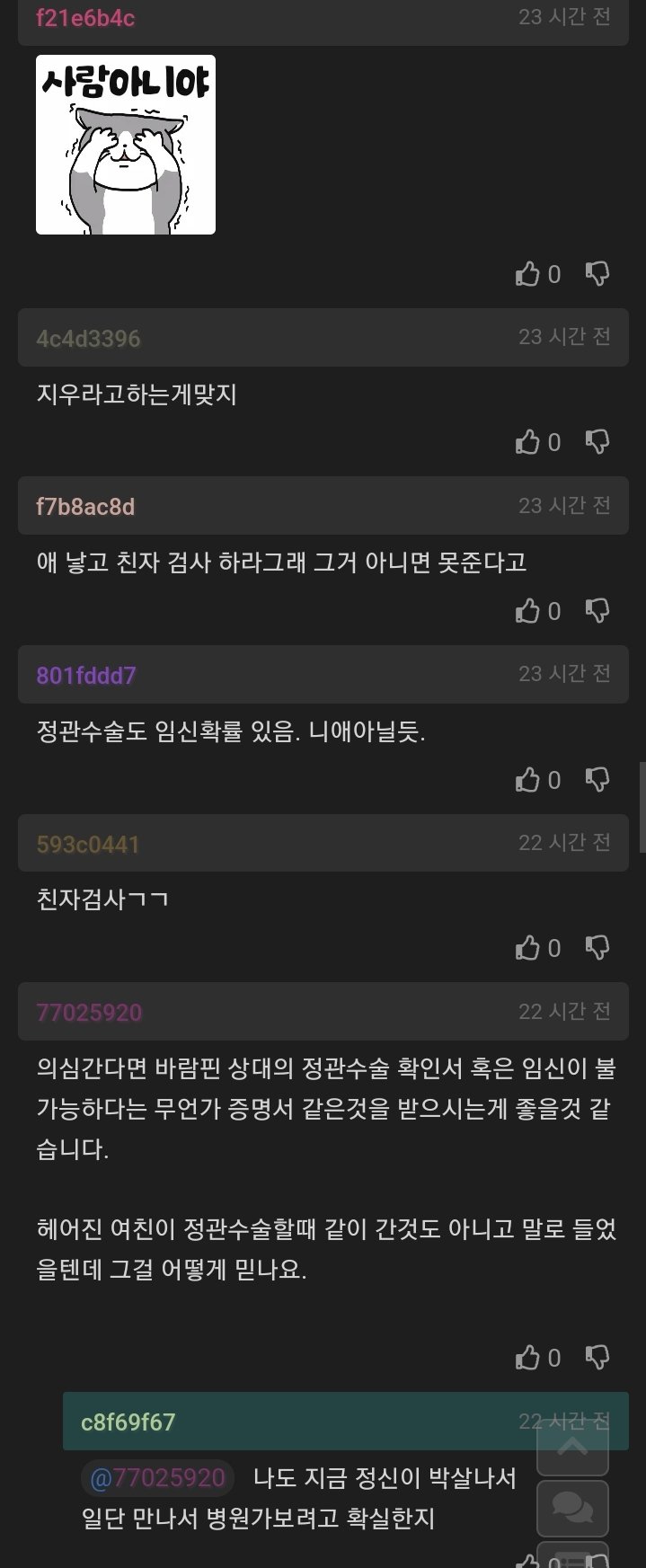Dislike the comment from 4c4d3396

tap(597, 442)
